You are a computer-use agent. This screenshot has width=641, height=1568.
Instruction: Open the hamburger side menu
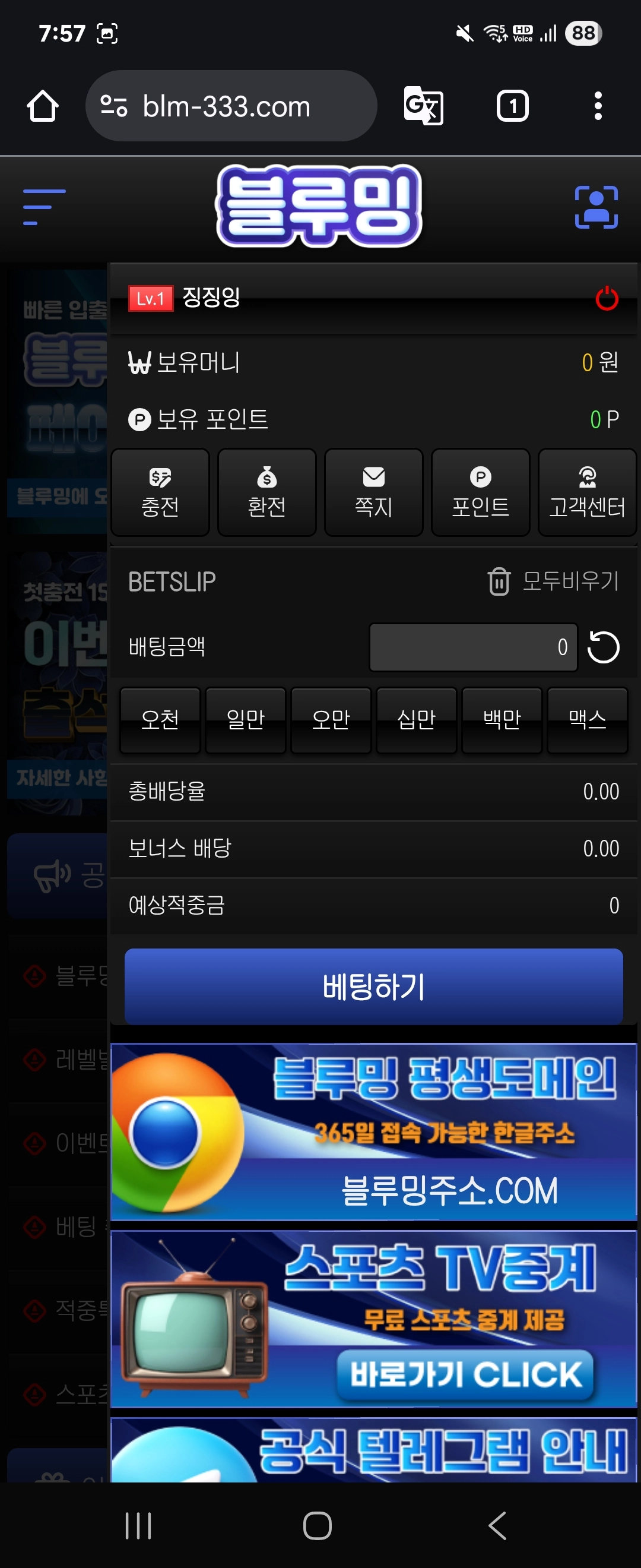pyautogui.click(x=44, y=207)
